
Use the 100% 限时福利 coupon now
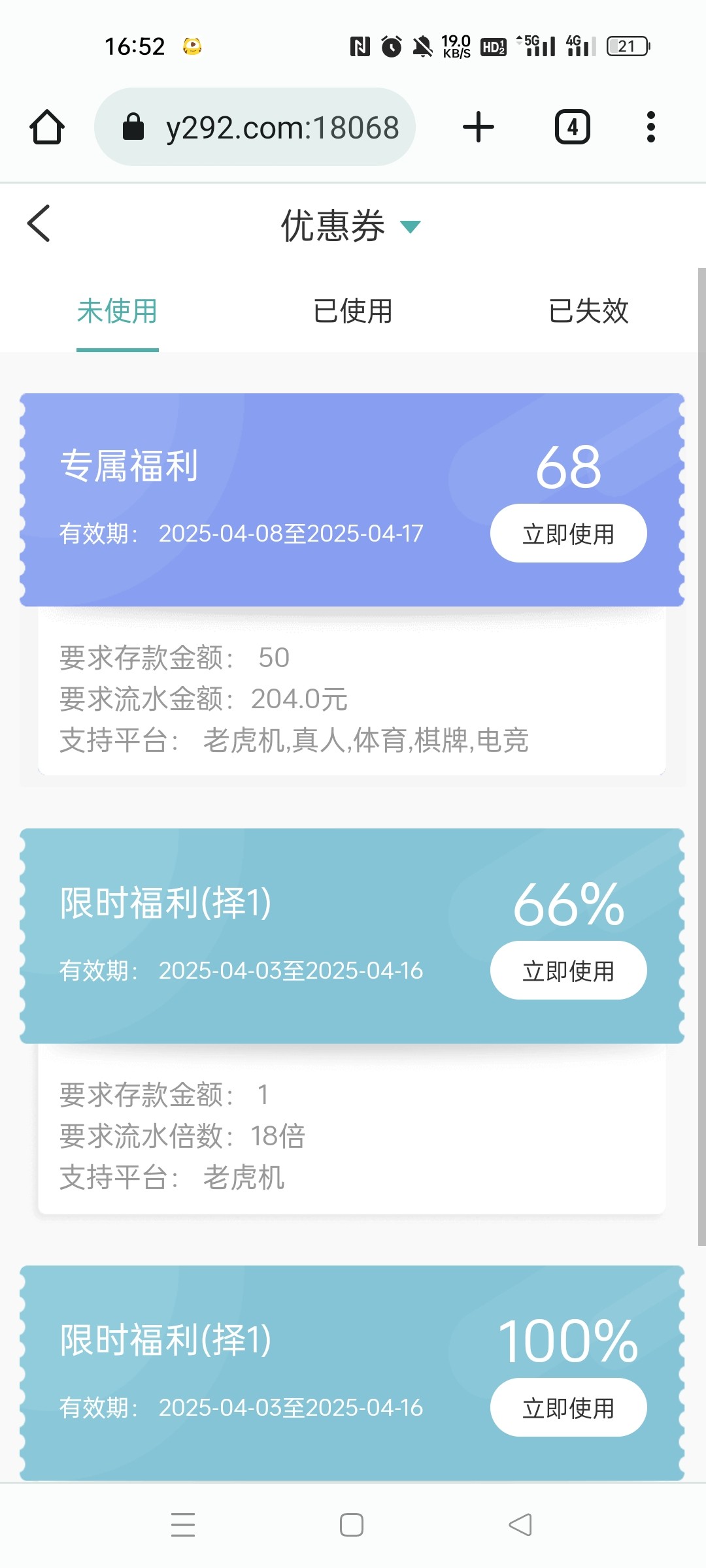point(569,1407)
